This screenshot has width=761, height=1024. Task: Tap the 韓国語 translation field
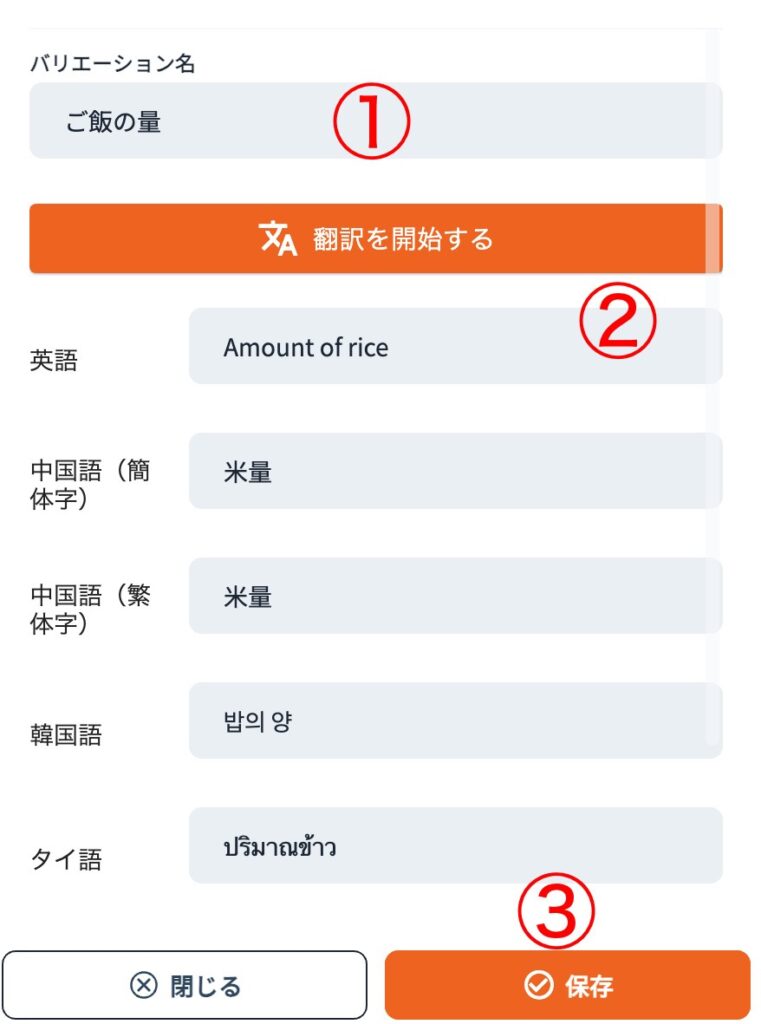coord(455,721)
